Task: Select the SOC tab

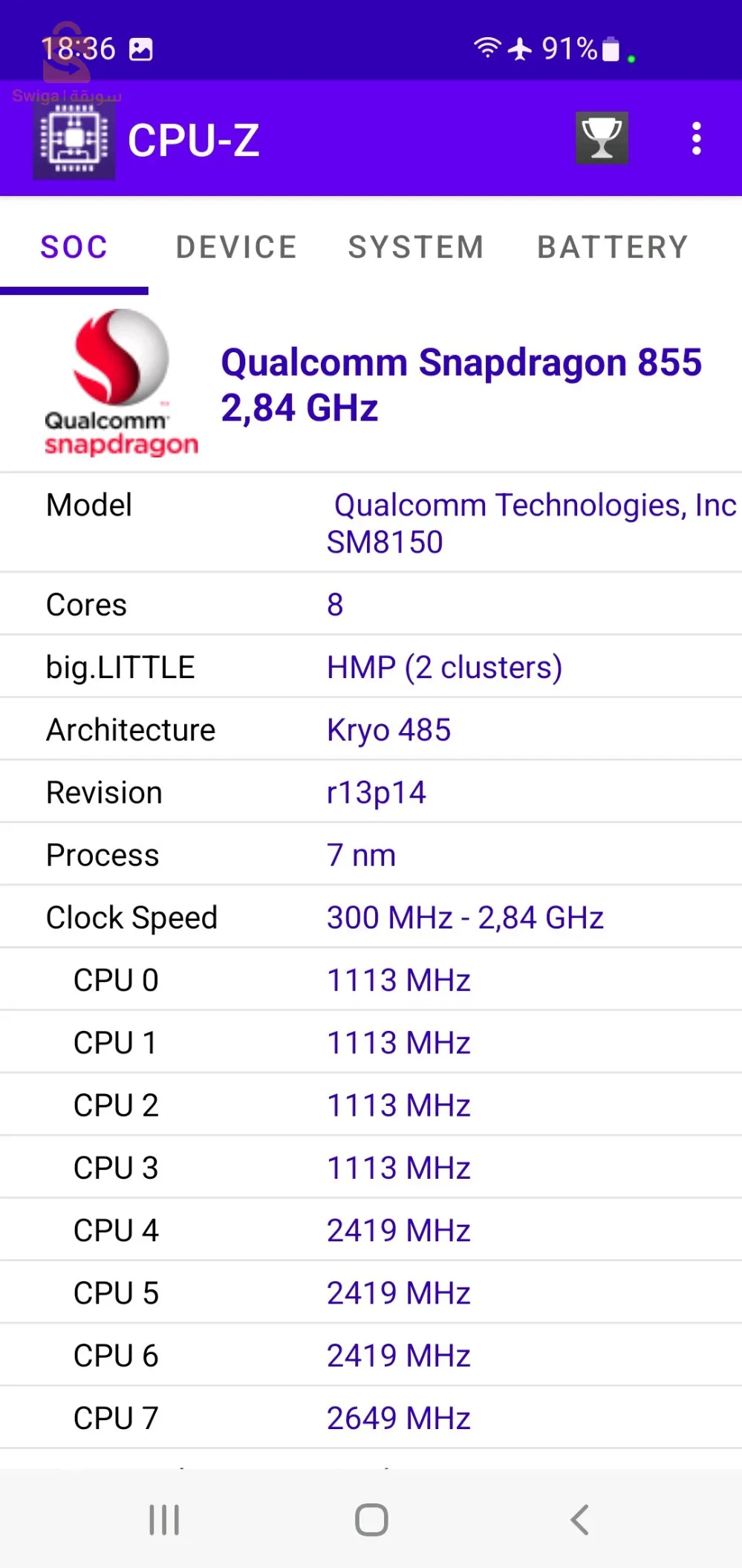Action: point(74,247)
